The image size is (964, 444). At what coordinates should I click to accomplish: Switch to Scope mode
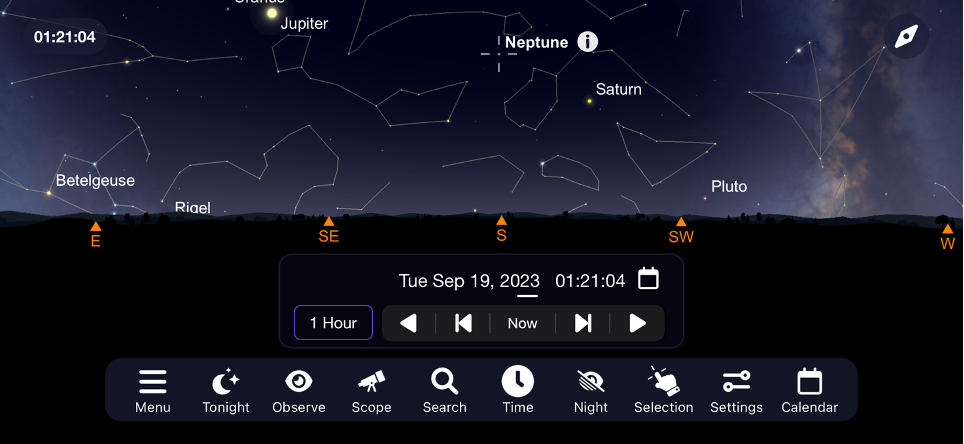(x=372, y=391)
